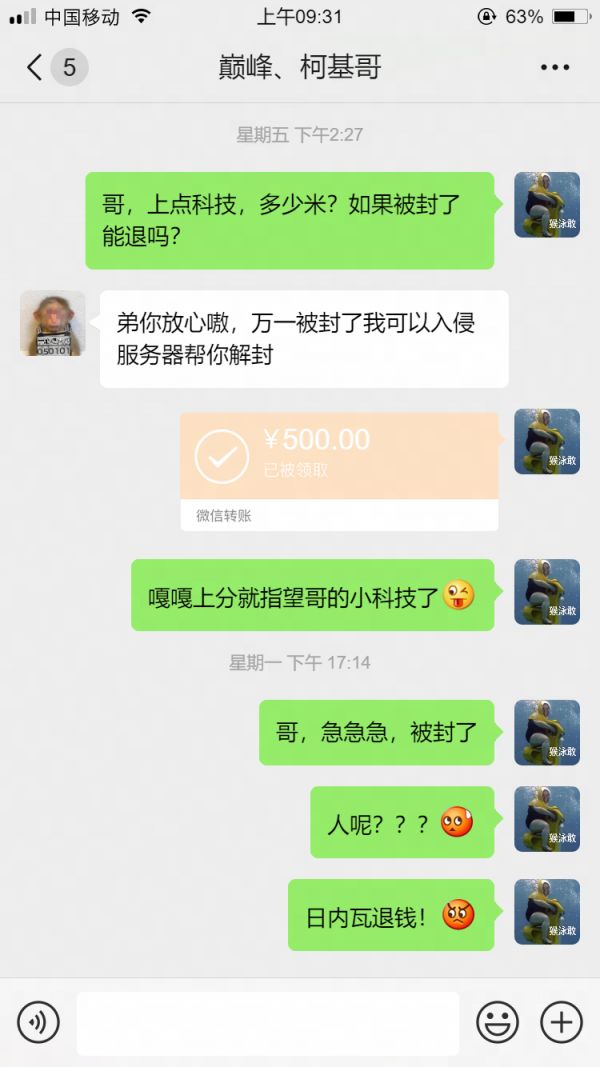Open the ¥500.00 WeChat transfer card
Screen dimensions: 600x1067
(339, 470)
